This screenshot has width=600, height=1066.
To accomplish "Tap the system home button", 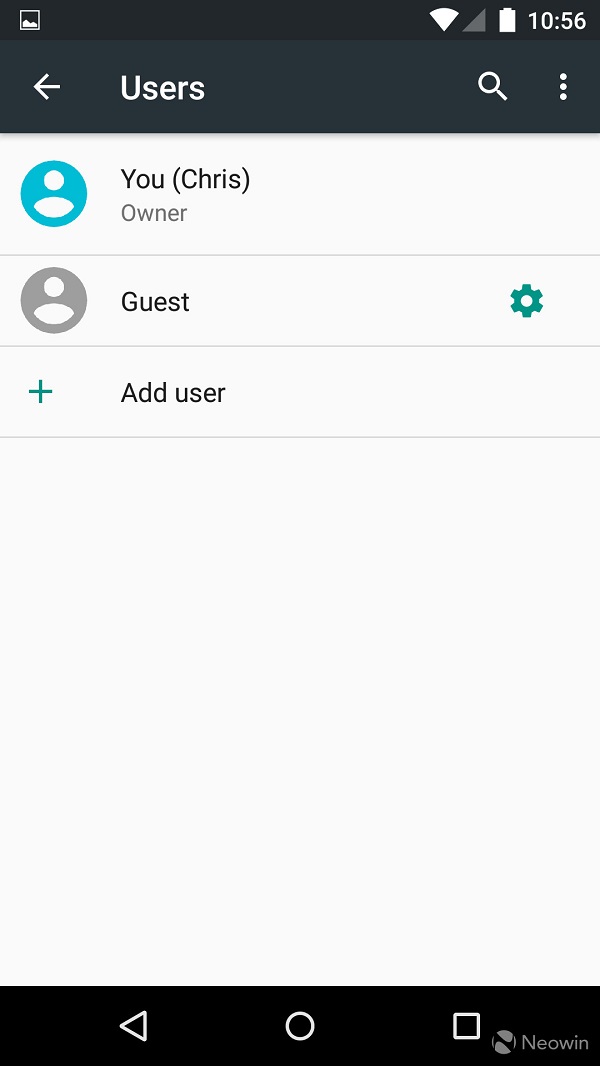I will [300, 1025].
